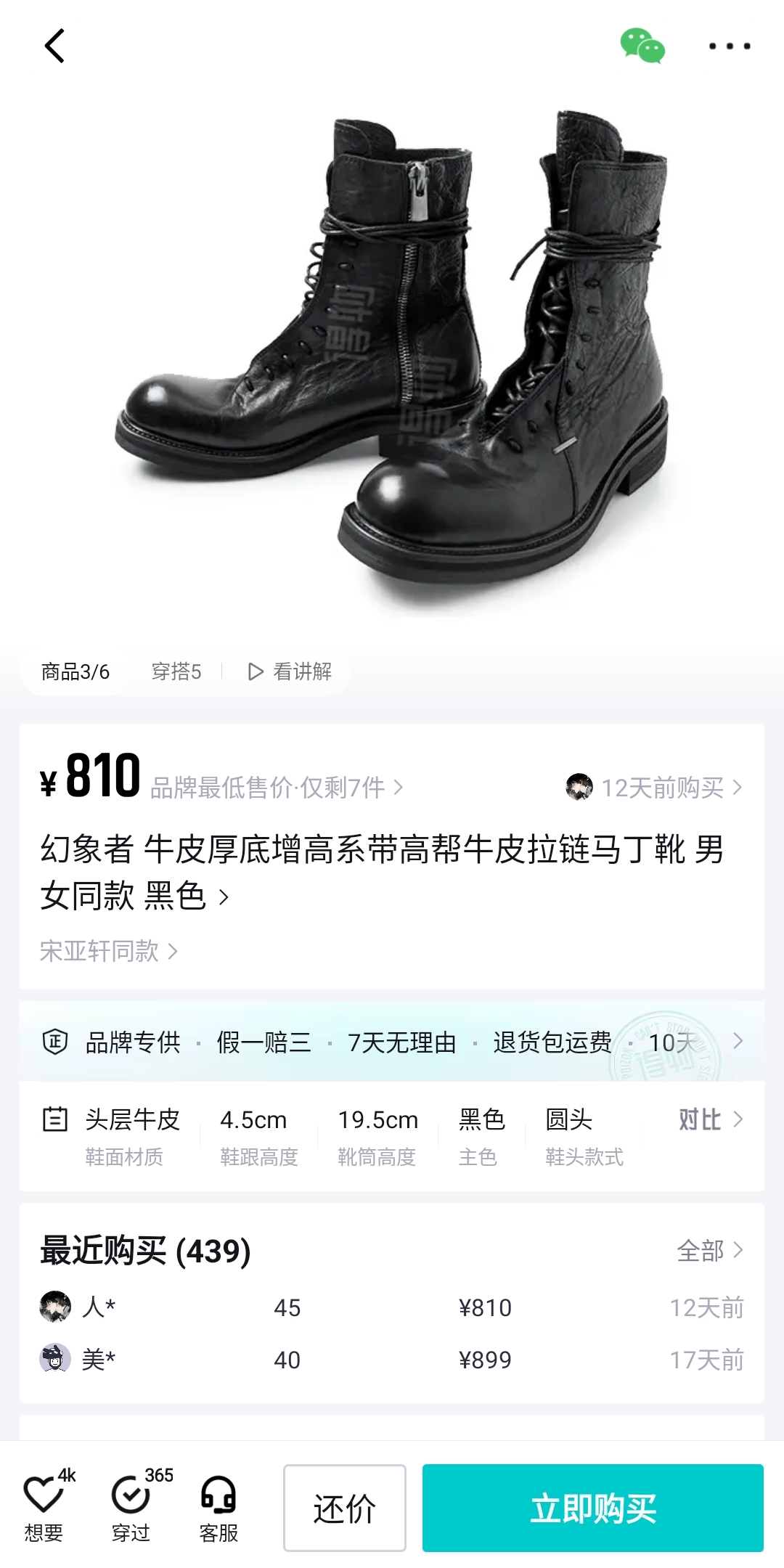Tap 对比 to compare product specs

[711, 1120]
